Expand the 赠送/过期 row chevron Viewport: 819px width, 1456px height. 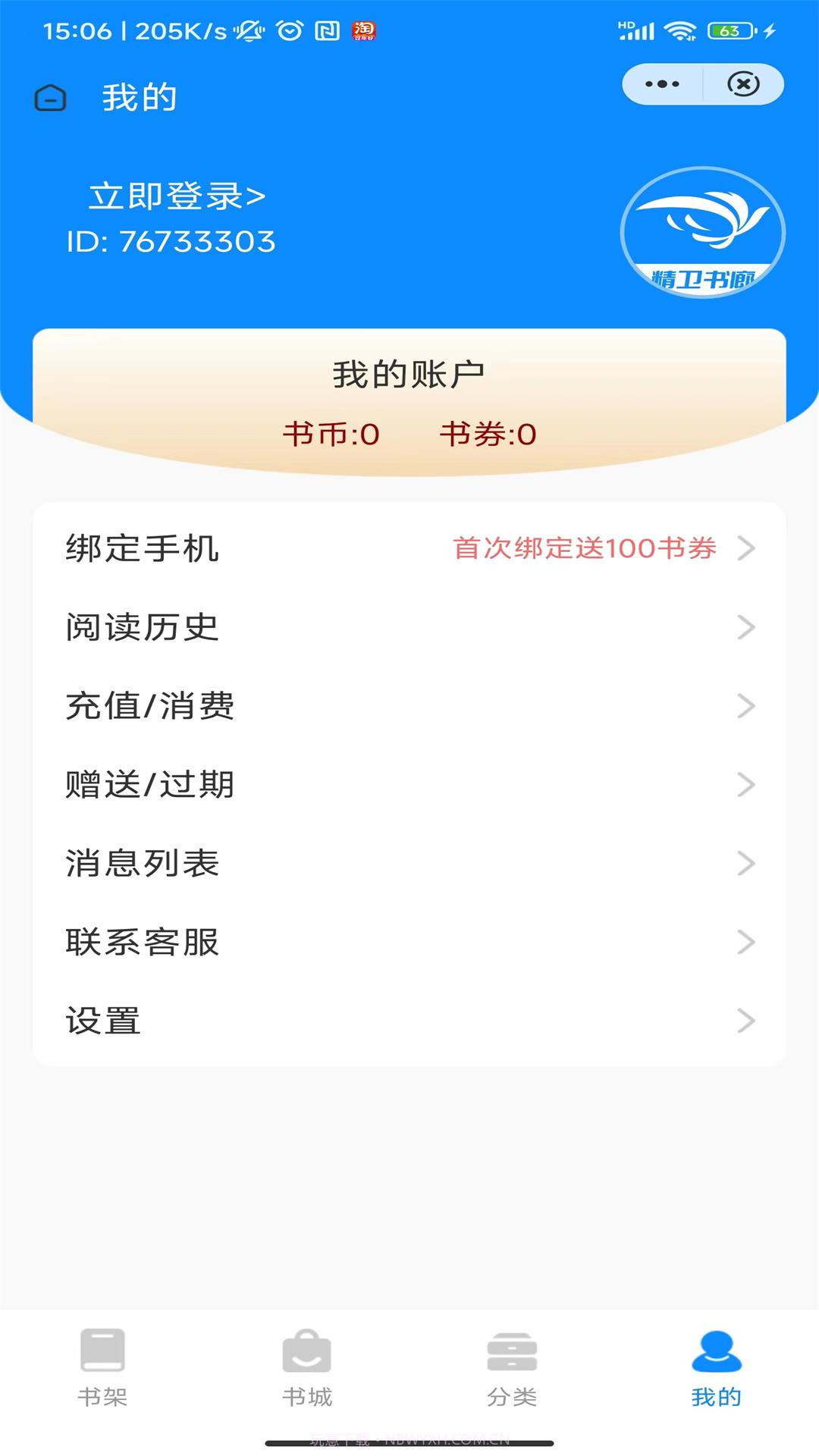coord(748,785)
